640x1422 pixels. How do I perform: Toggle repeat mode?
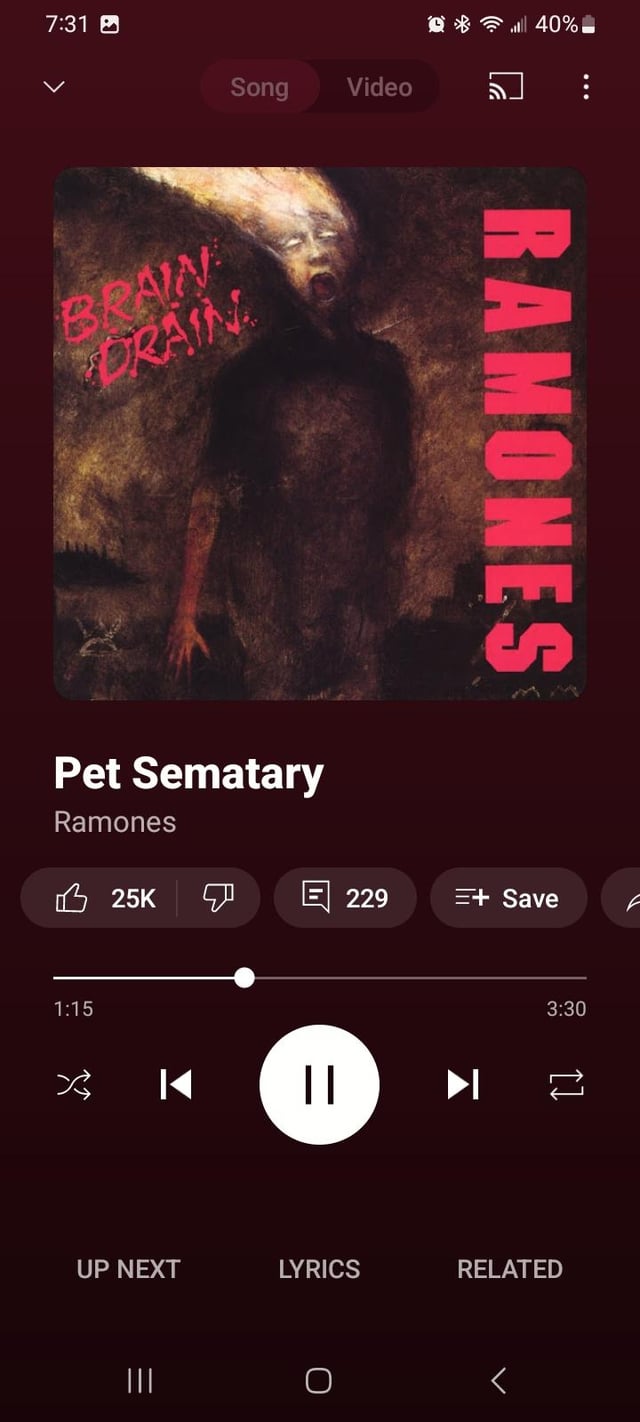[566, 1084]
